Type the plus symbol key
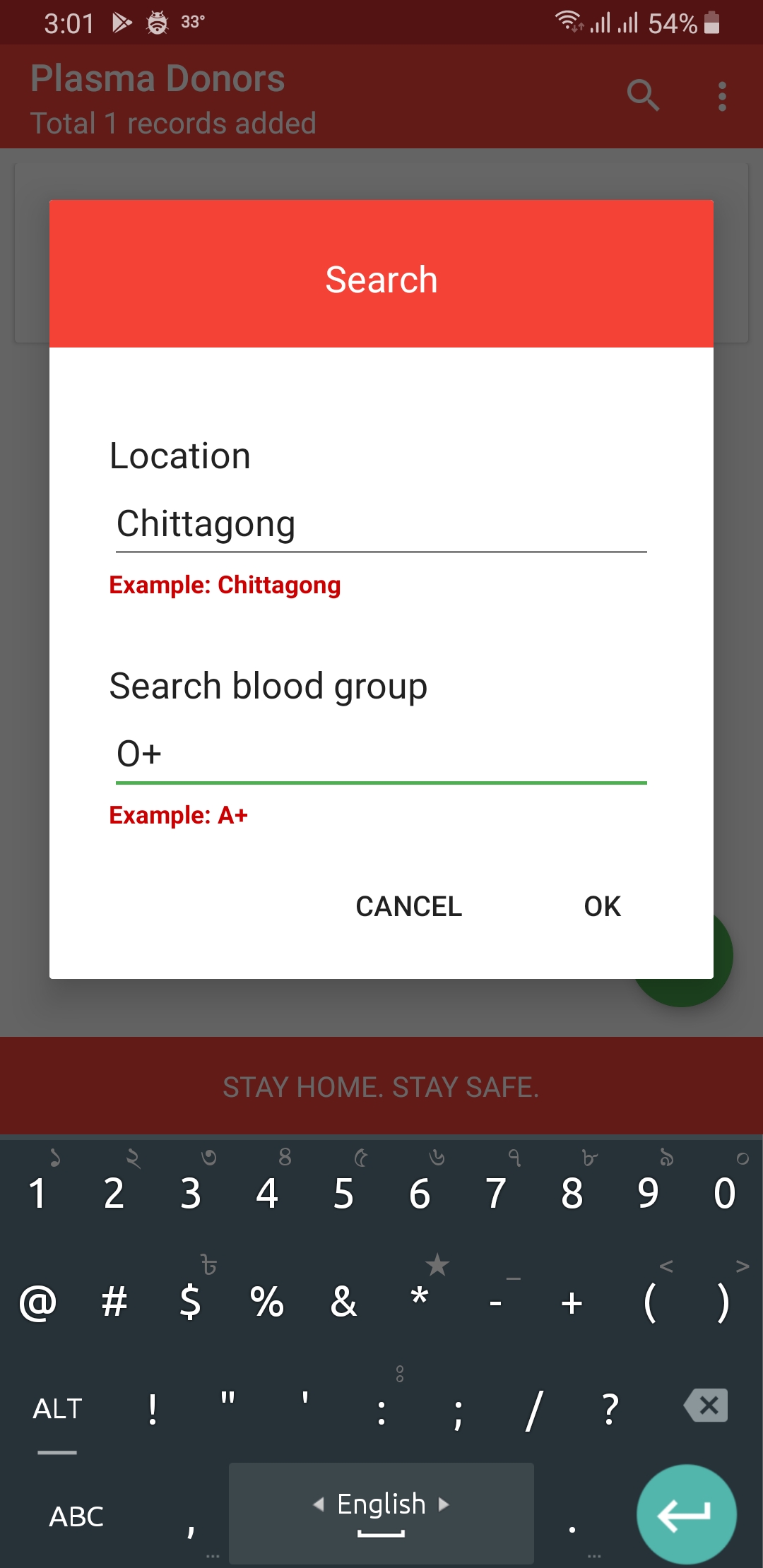Screen dimensions: 763x1568 tap(572, 1302)
